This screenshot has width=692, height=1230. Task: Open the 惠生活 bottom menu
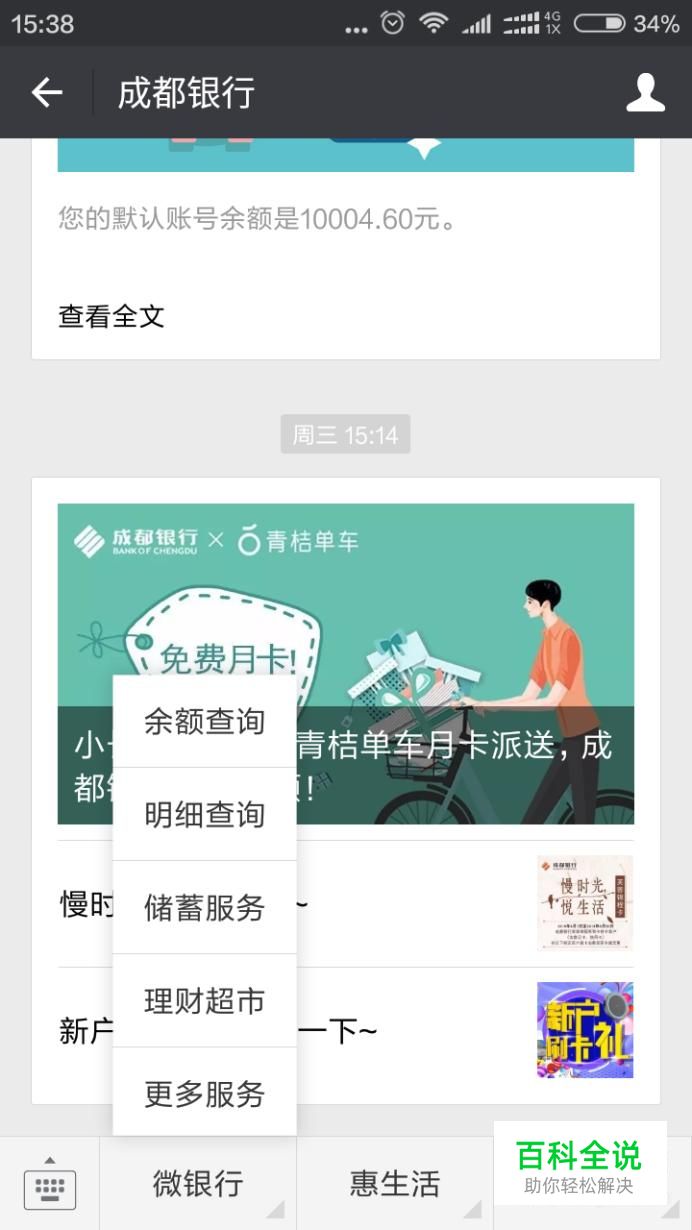[395, 1184]
